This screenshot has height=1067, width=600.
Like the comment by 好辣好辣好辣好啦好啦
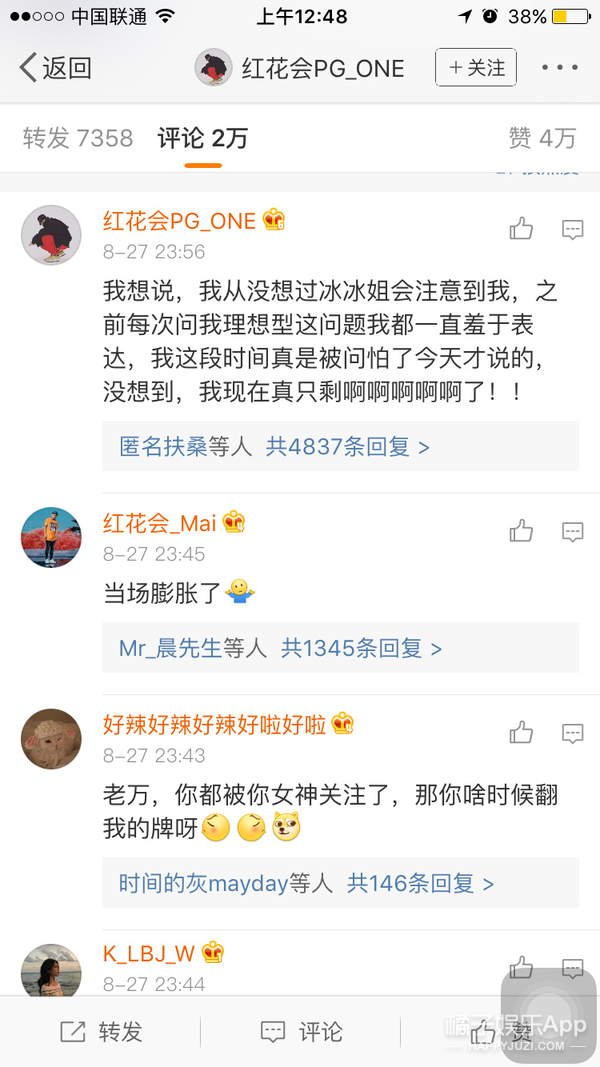click(x=521, y=733)
